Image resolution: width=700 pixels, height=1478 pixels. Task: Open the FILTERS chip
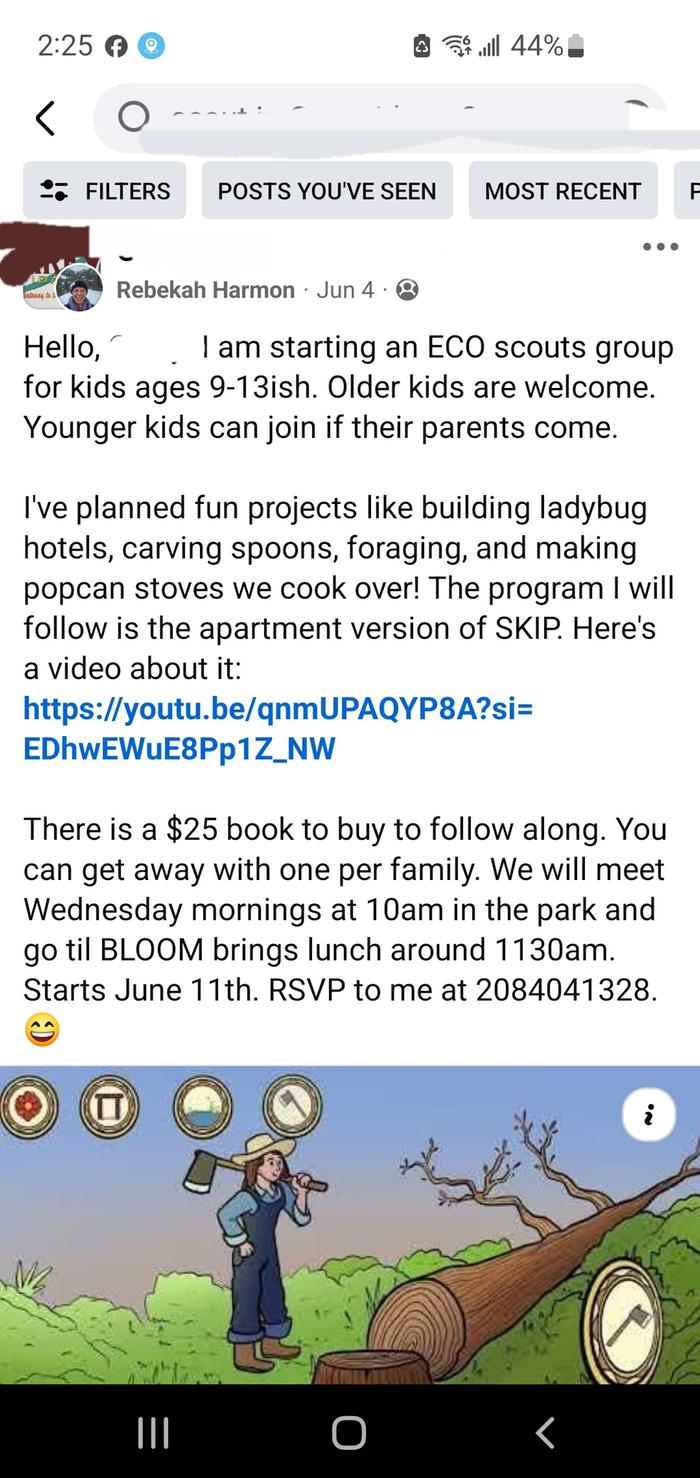[105, 191]
